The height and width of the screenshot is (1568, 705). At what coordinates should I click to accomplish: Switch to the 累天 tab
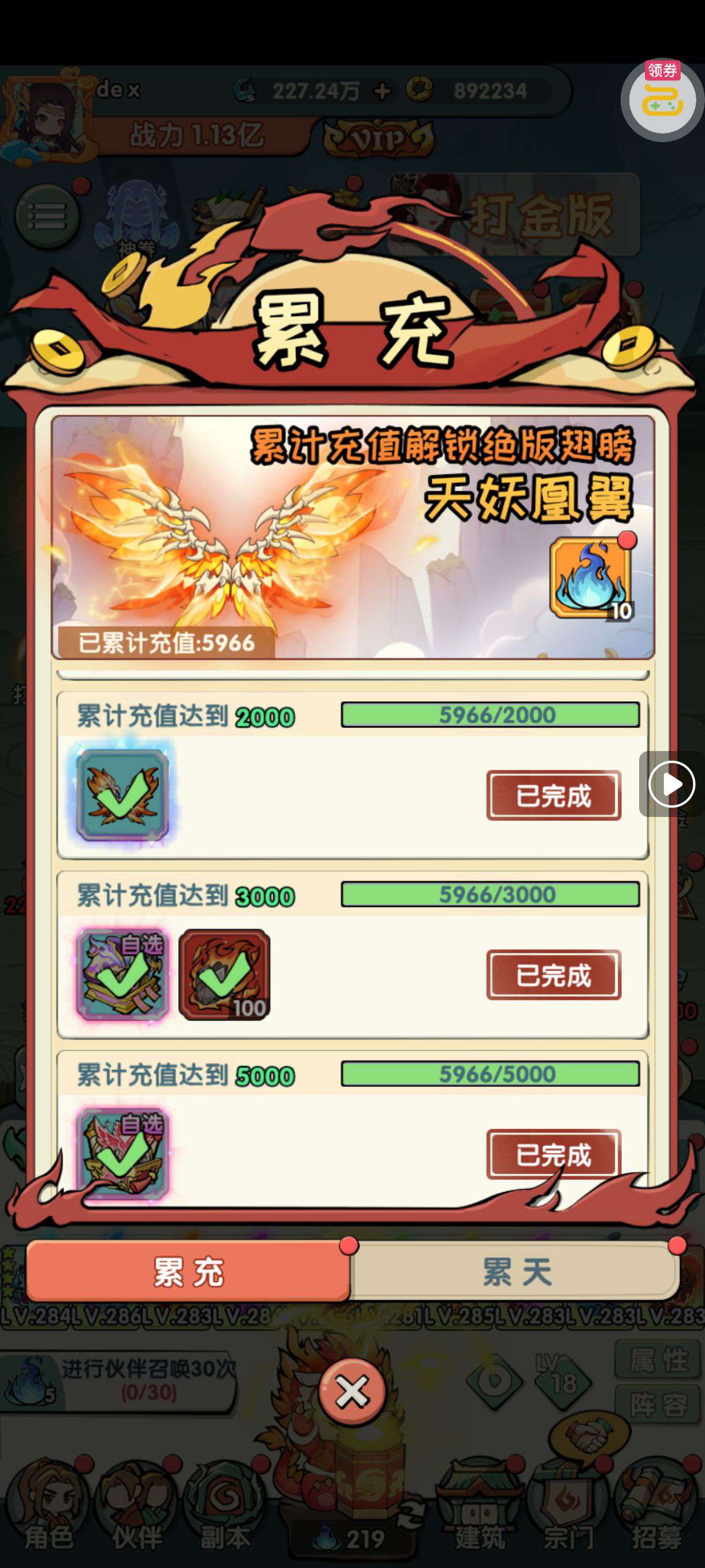tap(517, 1271)
